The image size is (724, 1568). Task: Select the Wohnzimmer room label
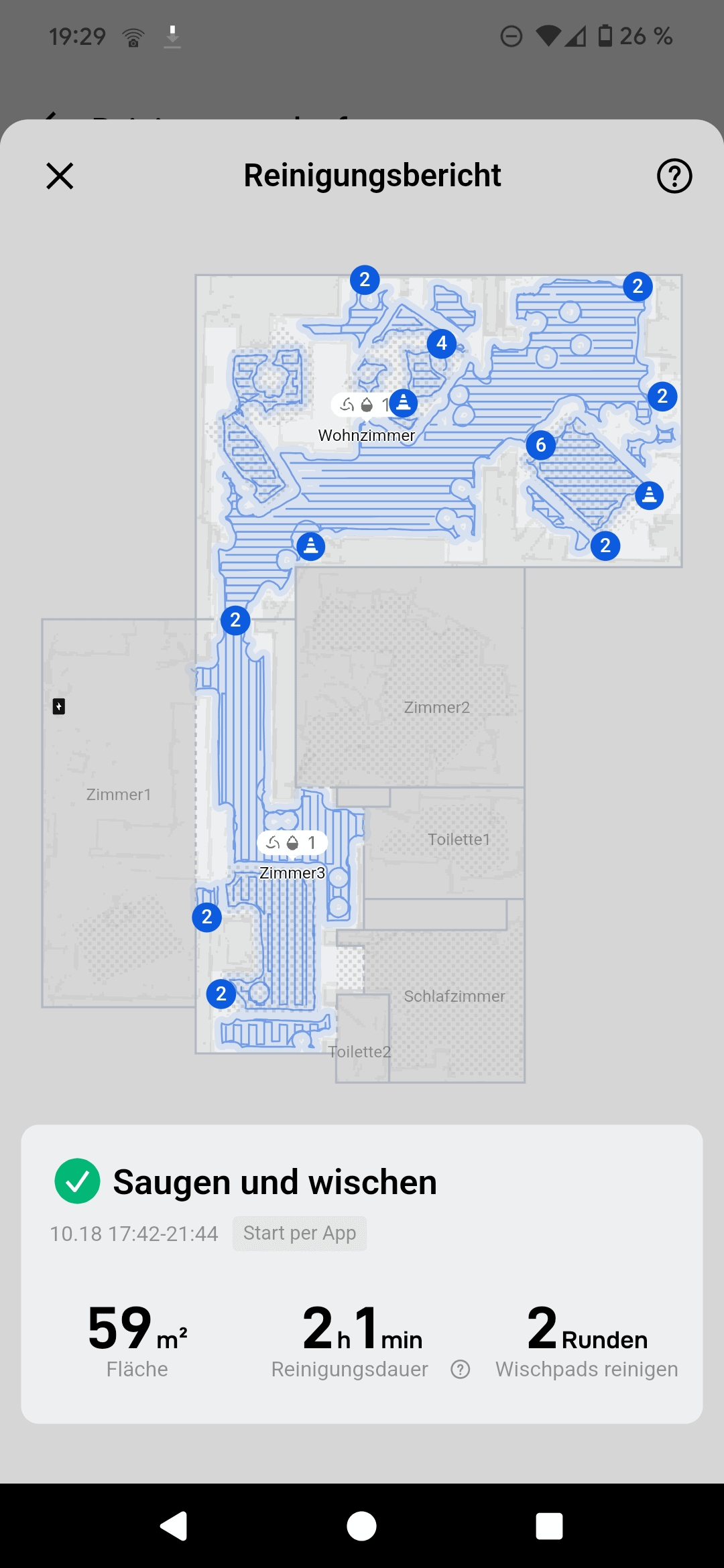tap(366, 435)
